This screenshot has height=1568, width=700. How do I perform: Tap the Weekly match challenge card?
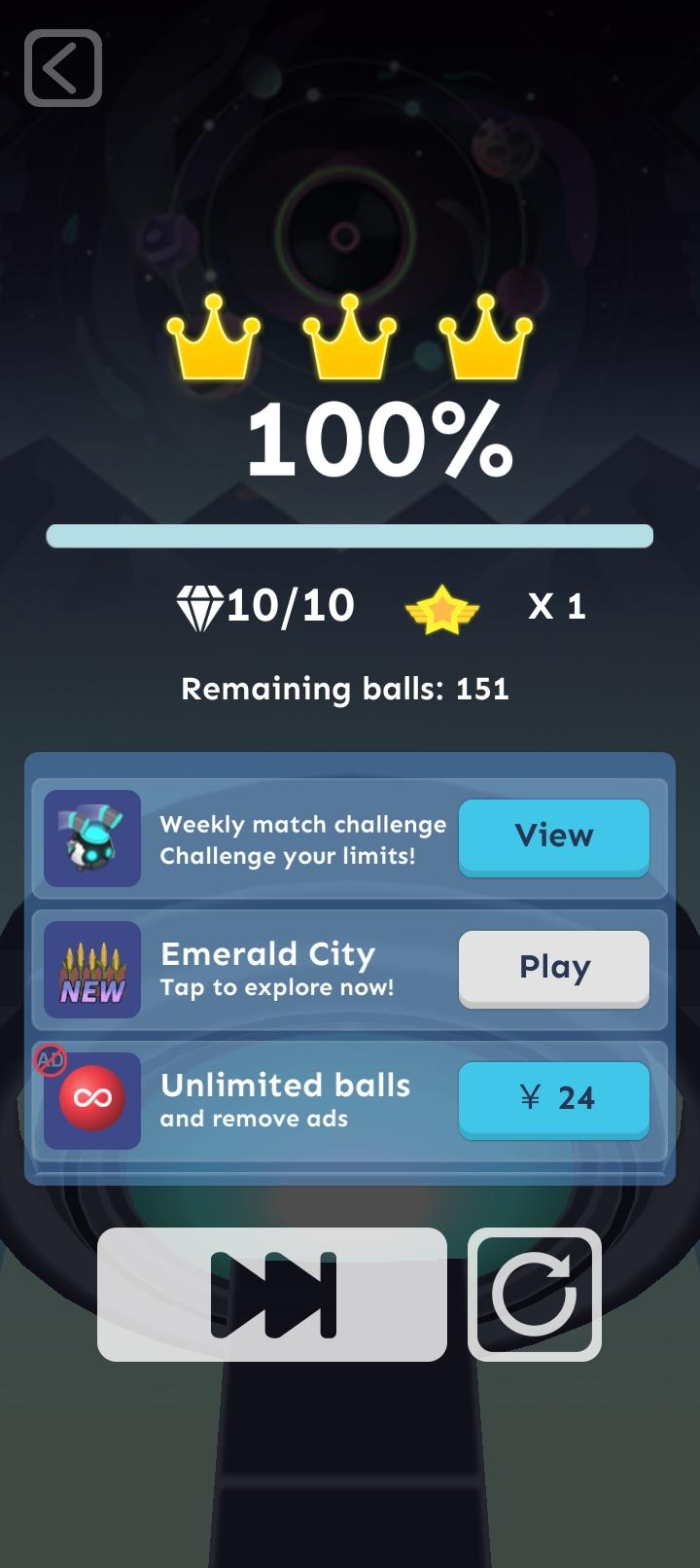[303, 838]
